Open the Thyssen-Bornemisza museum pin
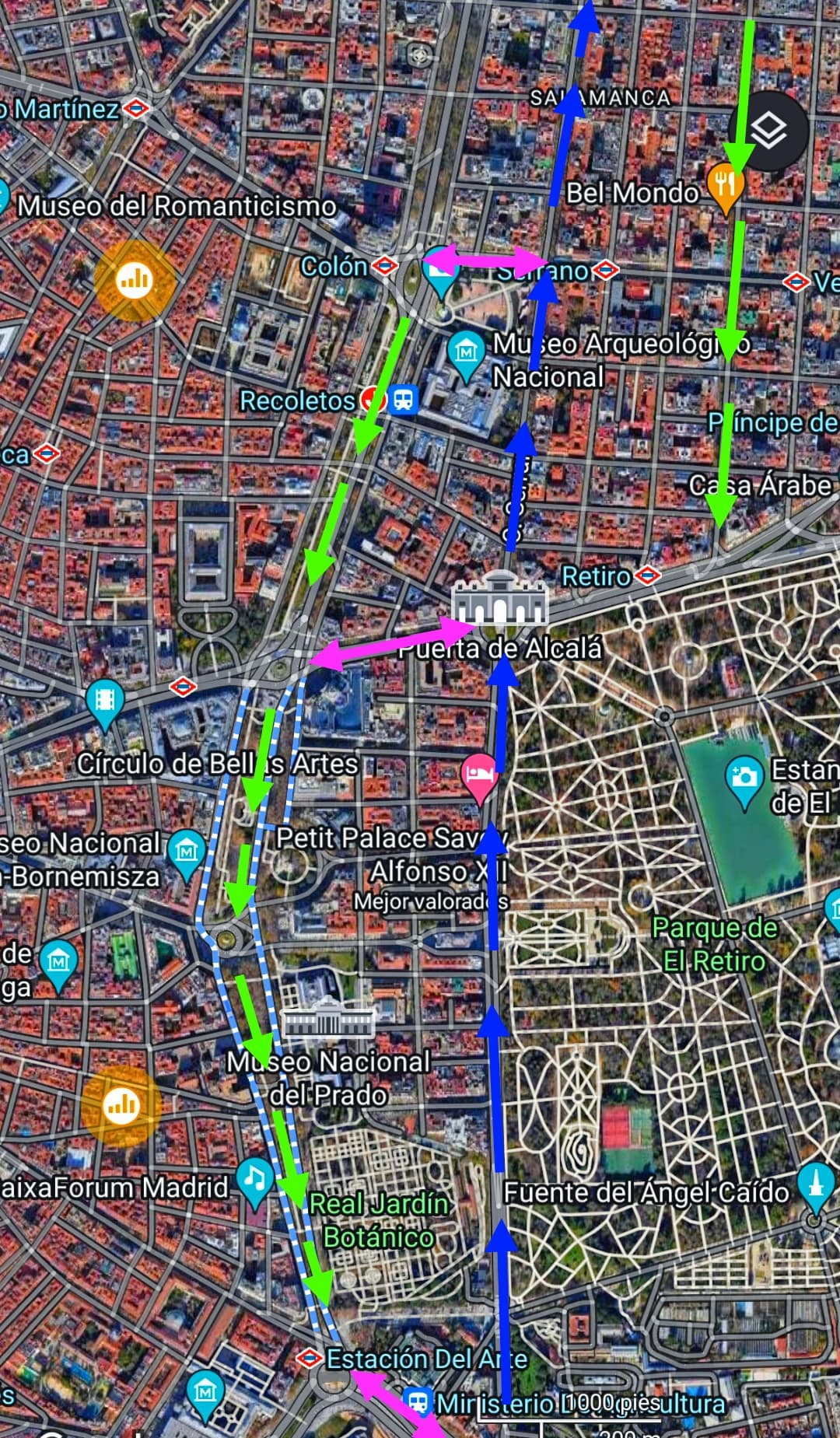Viewport: 840px width, 1438px height. click(187, 853)
